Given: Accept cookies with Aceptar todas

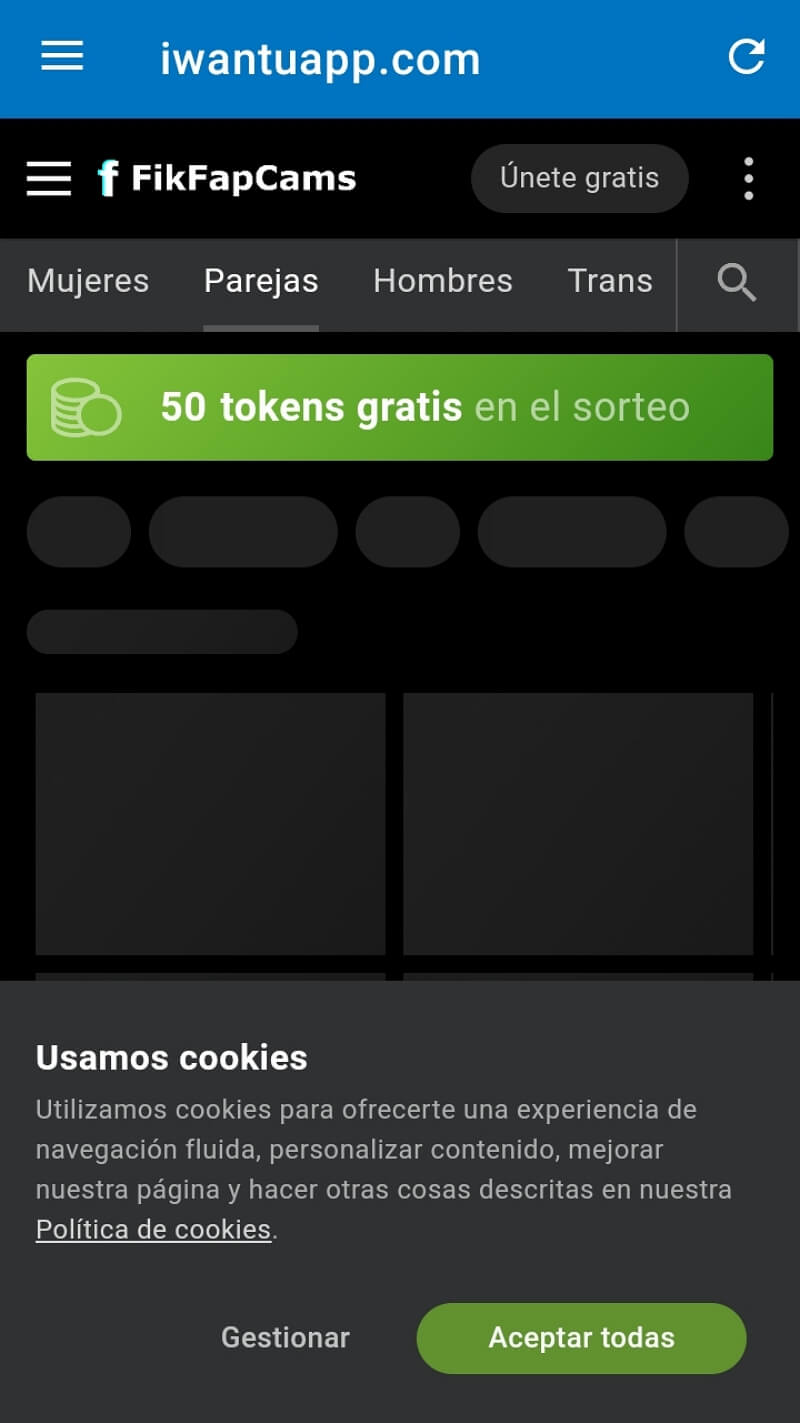Looking at the screenshot, I should [581, 1338].
